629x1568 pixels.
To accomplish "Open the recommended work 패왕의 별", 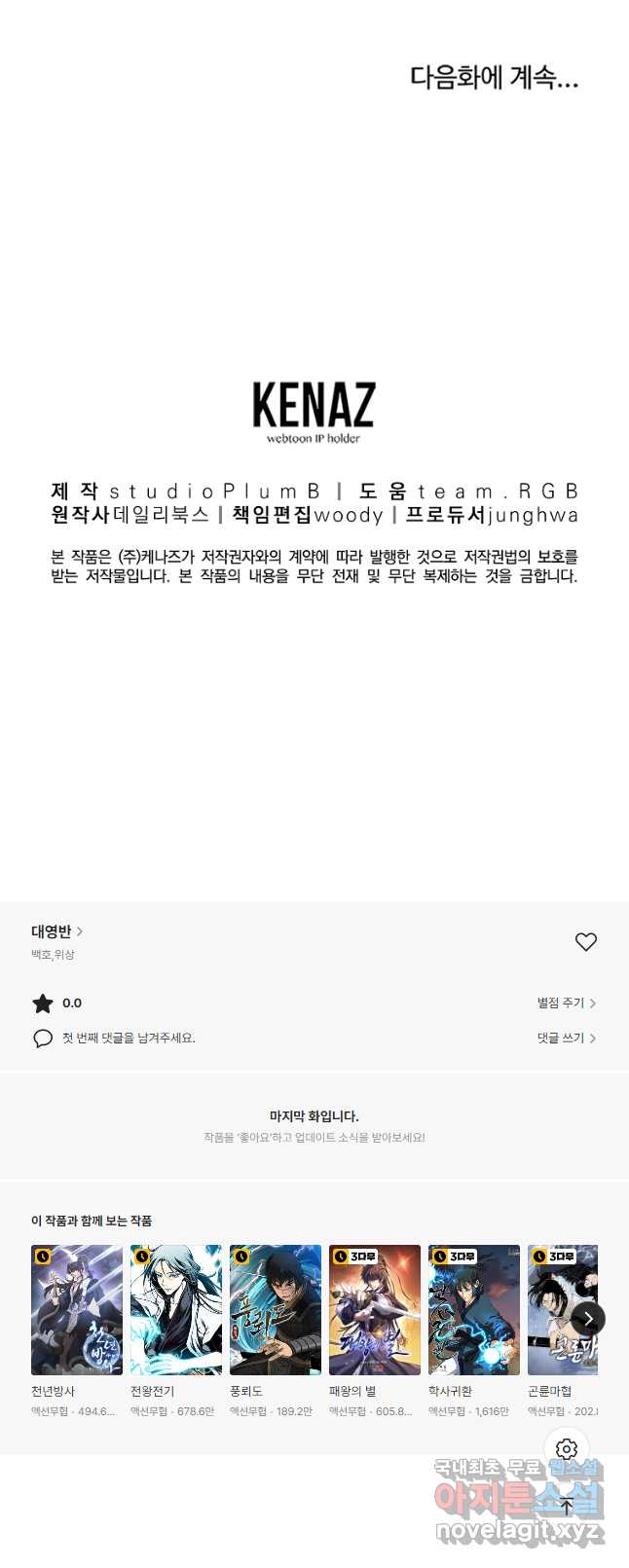I will pos(375,1310).
